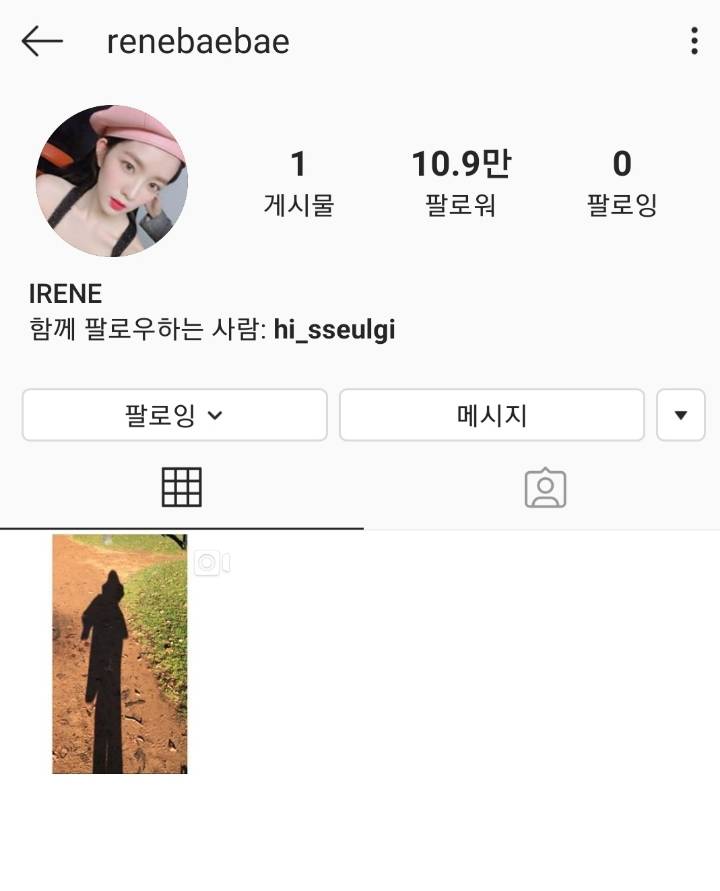Open the followers list showing 10.9만
The height and width of the screenshot is (891, 720).
(x=462, y=183)
